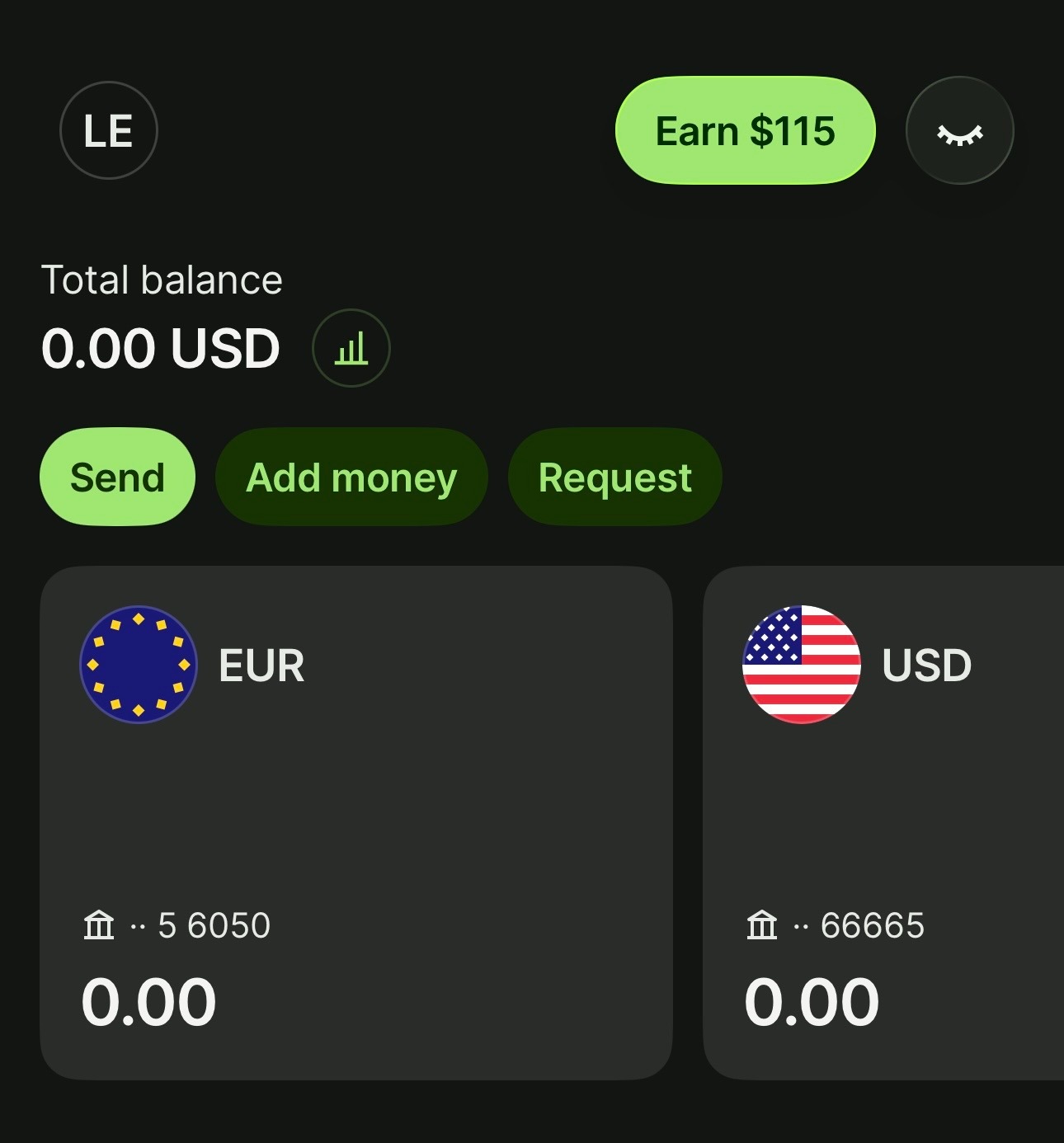Toggle balance visibility with the eye icon
The width and height of the screenshot is (1064, 1143).
point(959,130)
